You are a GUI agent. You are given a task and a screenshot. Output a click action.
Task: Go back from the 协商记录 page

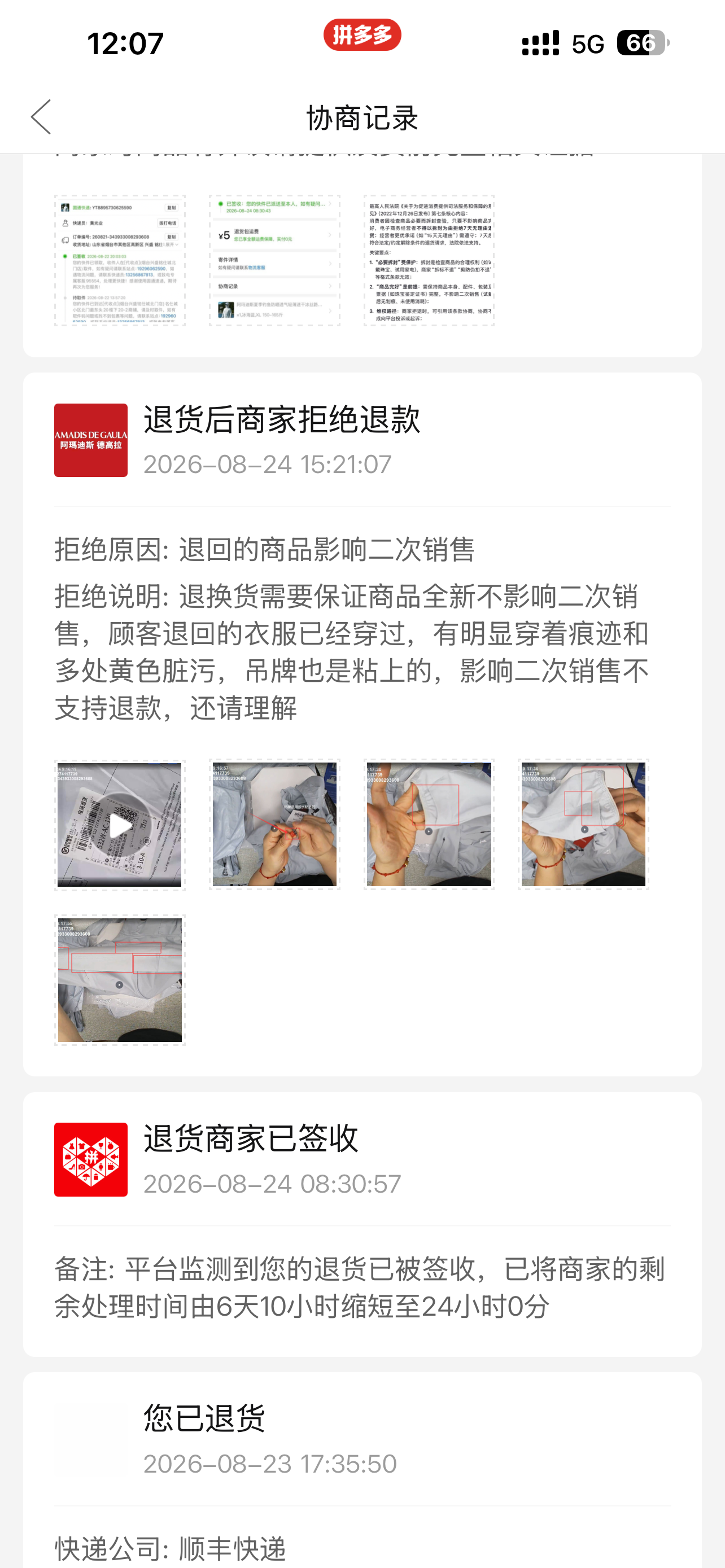coord(41,117)
